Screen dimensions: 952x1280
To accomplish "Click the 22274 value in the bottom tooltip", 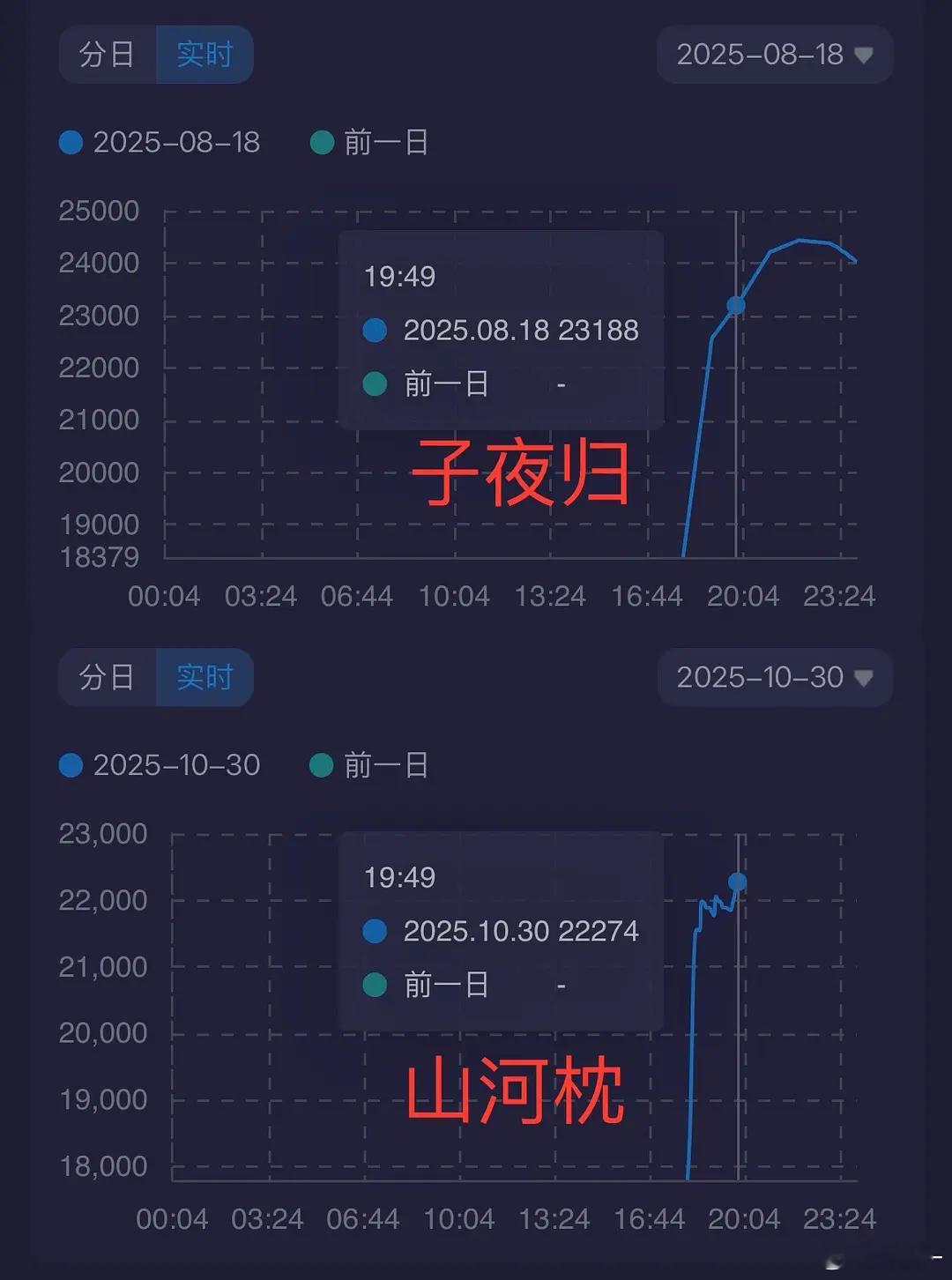I will [599, 932].
